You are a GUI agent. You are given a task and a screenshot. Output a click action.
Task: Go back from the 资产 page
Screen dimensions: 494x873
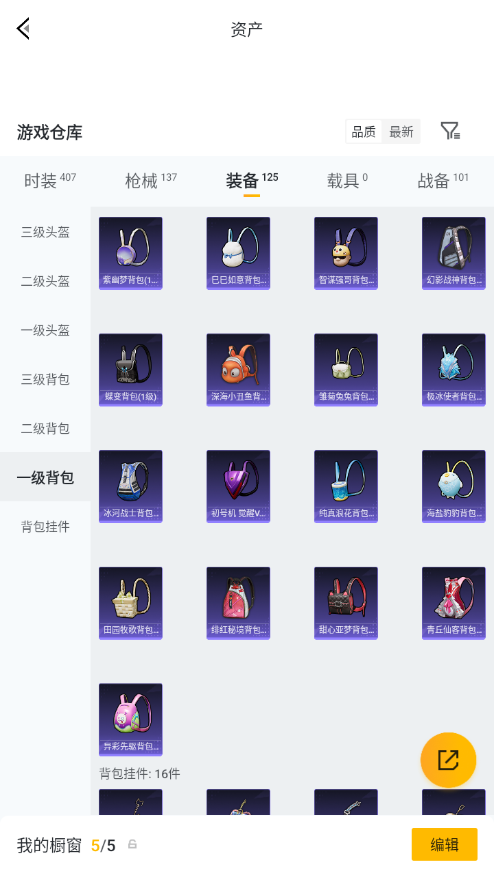coord(23,28)
